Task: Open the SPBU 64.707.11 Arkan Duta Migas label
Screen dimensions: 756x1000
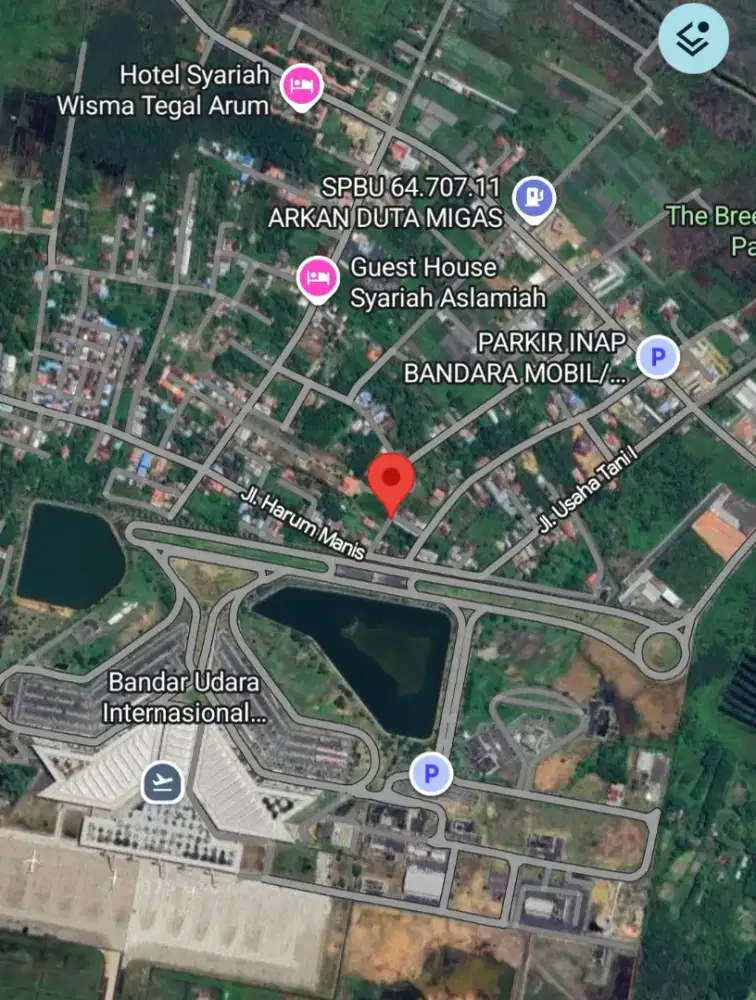Action: coord(388,200)
